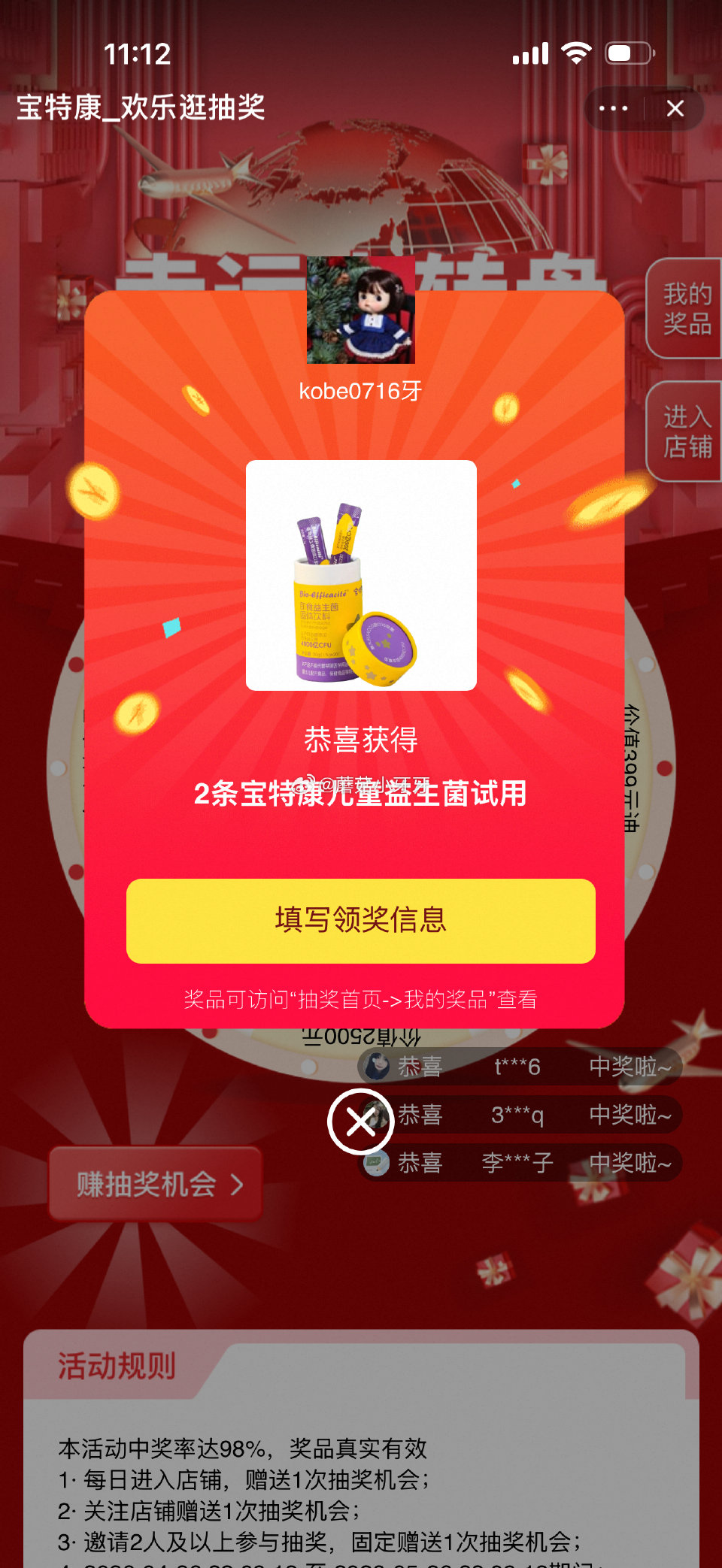
Task: Tap the avatar beside winner 李***子
Action: [x=375, y=1162]
